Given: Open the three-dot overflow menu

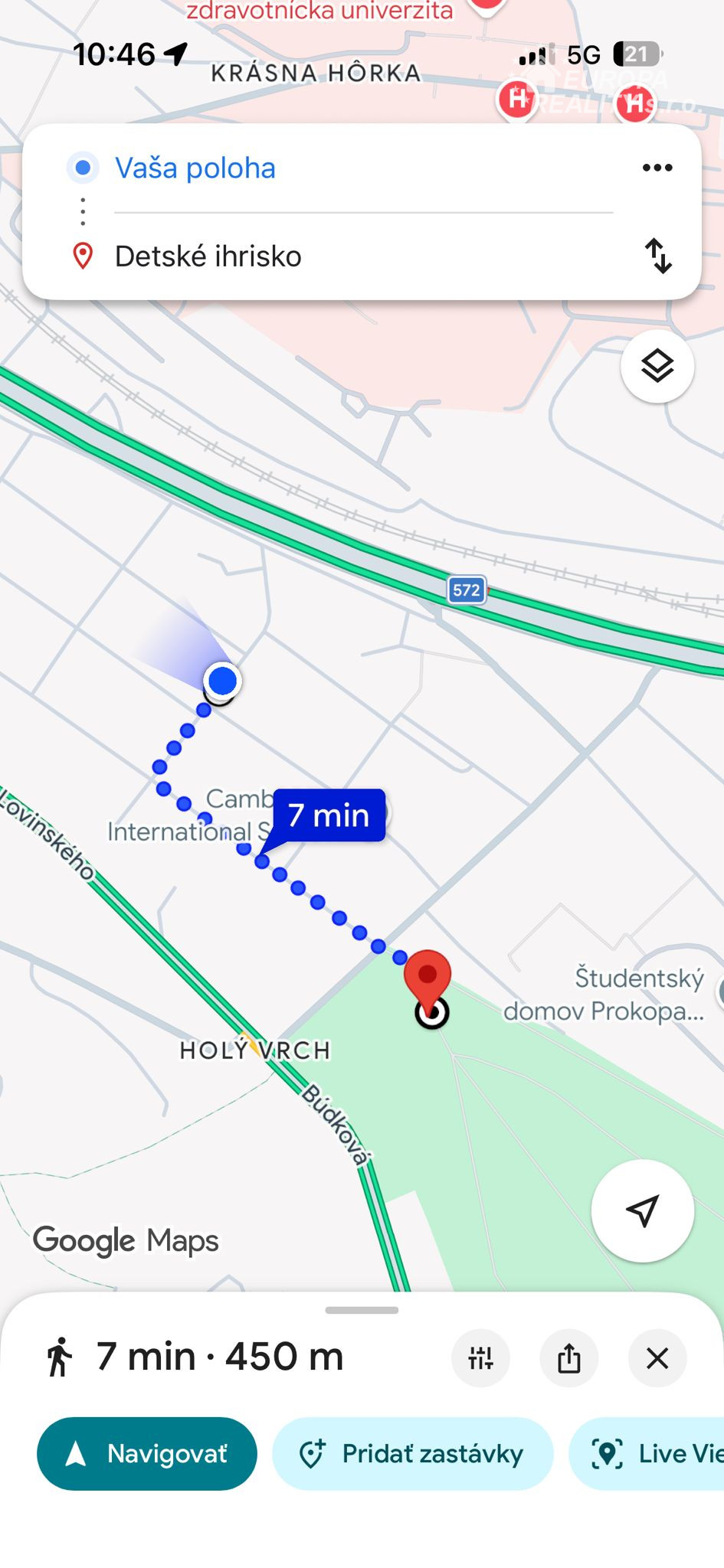Looking at the screenshot, I should coord(657,168).
